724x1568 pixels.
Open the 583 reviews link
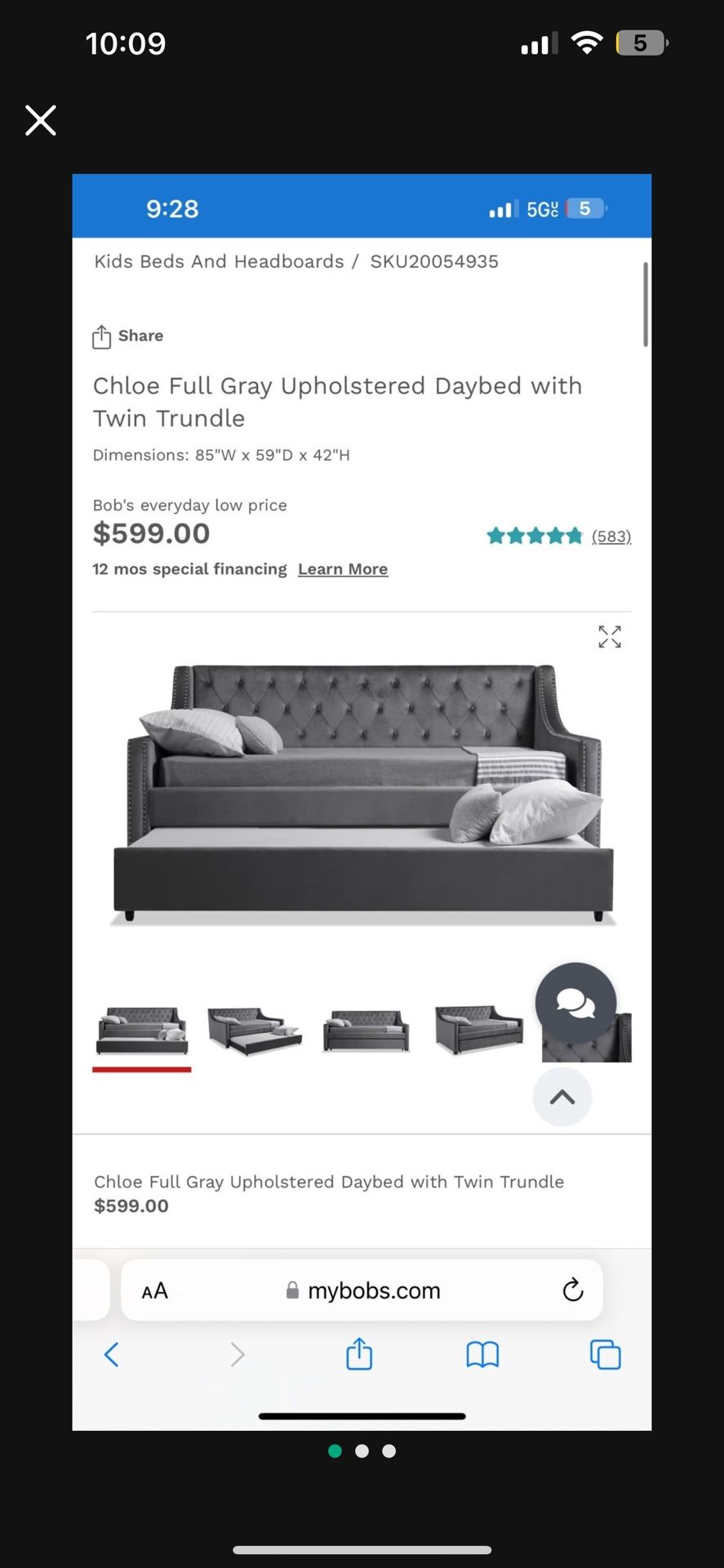click(611, 537)
